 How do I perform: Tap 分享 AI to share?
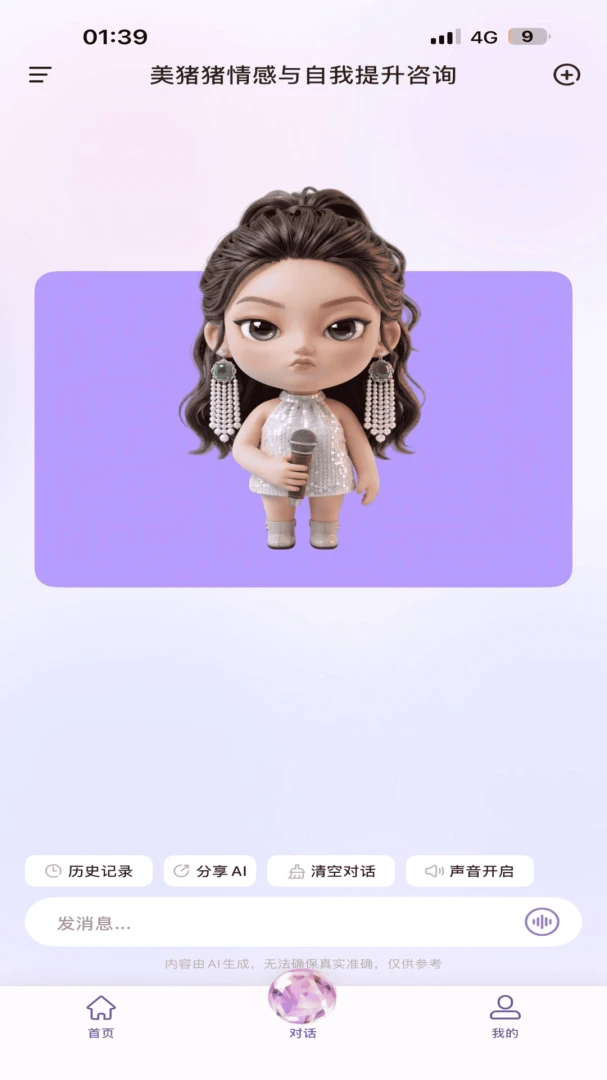pyautogui.click(x=210, y=871)
